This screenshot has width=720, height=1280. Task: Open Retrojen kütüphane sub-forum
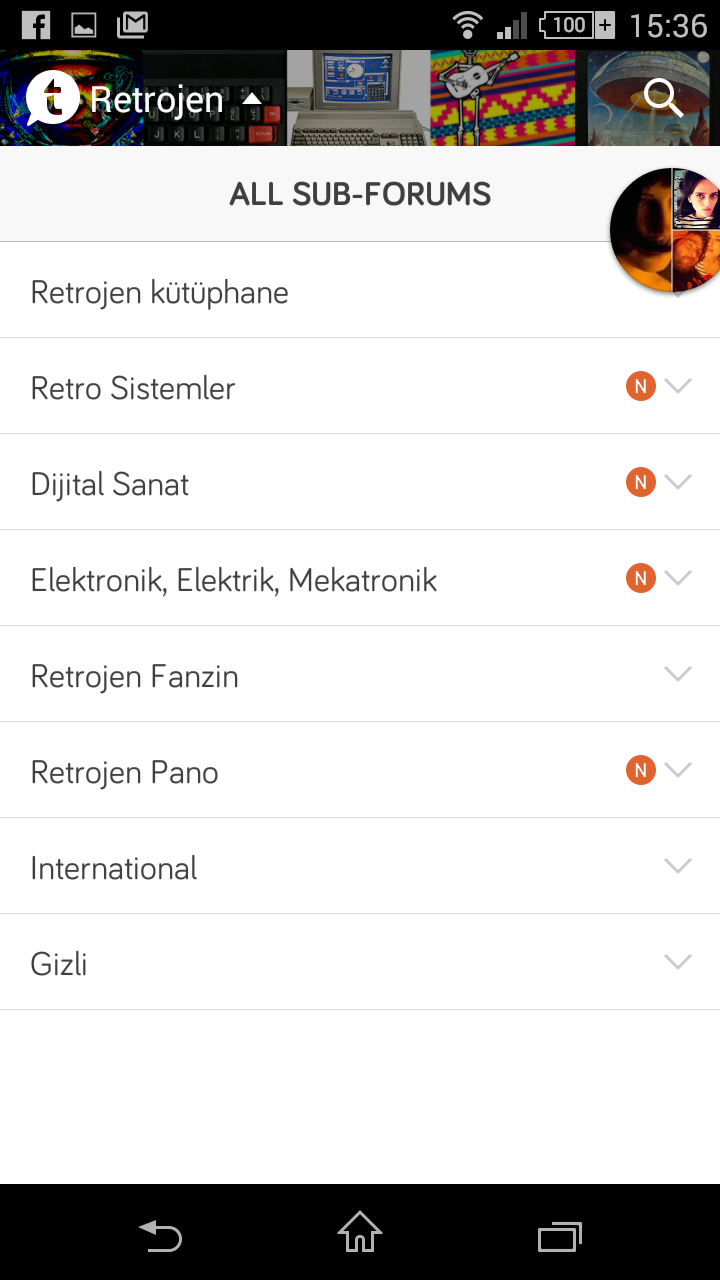[360, 290]
